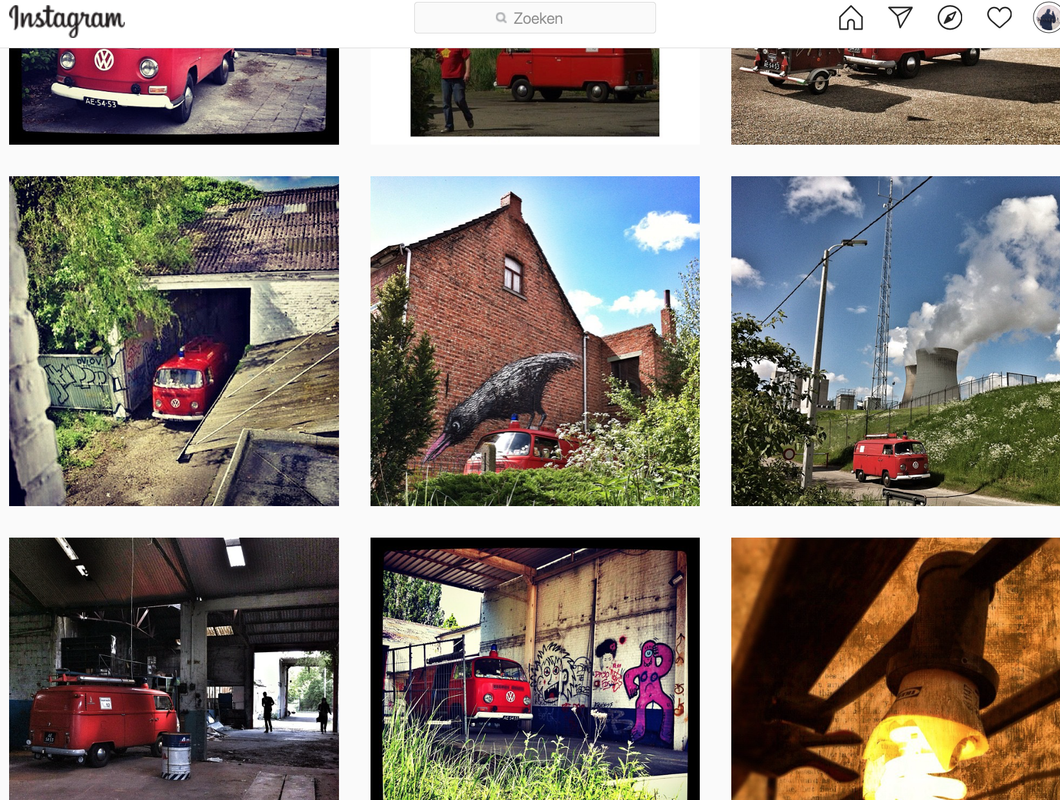Go to the Instagram home feed
Image resolution: width=1060 pixels, height=800 pixels.
point(850,18)
